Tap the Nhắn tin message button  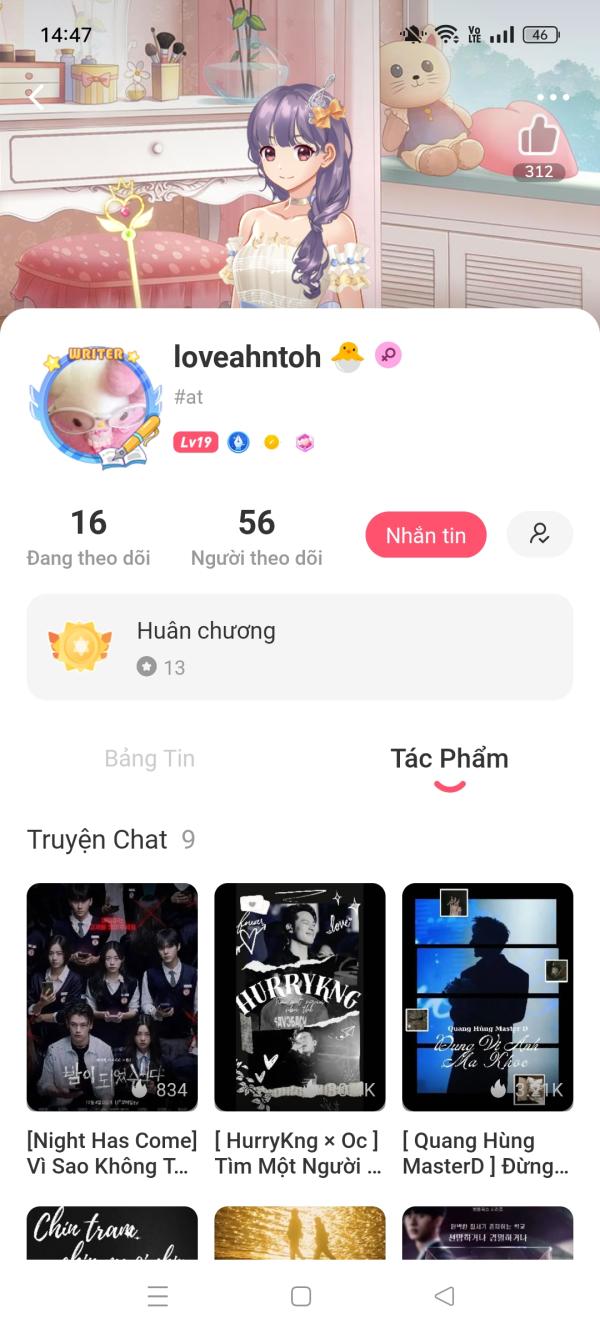426,535
